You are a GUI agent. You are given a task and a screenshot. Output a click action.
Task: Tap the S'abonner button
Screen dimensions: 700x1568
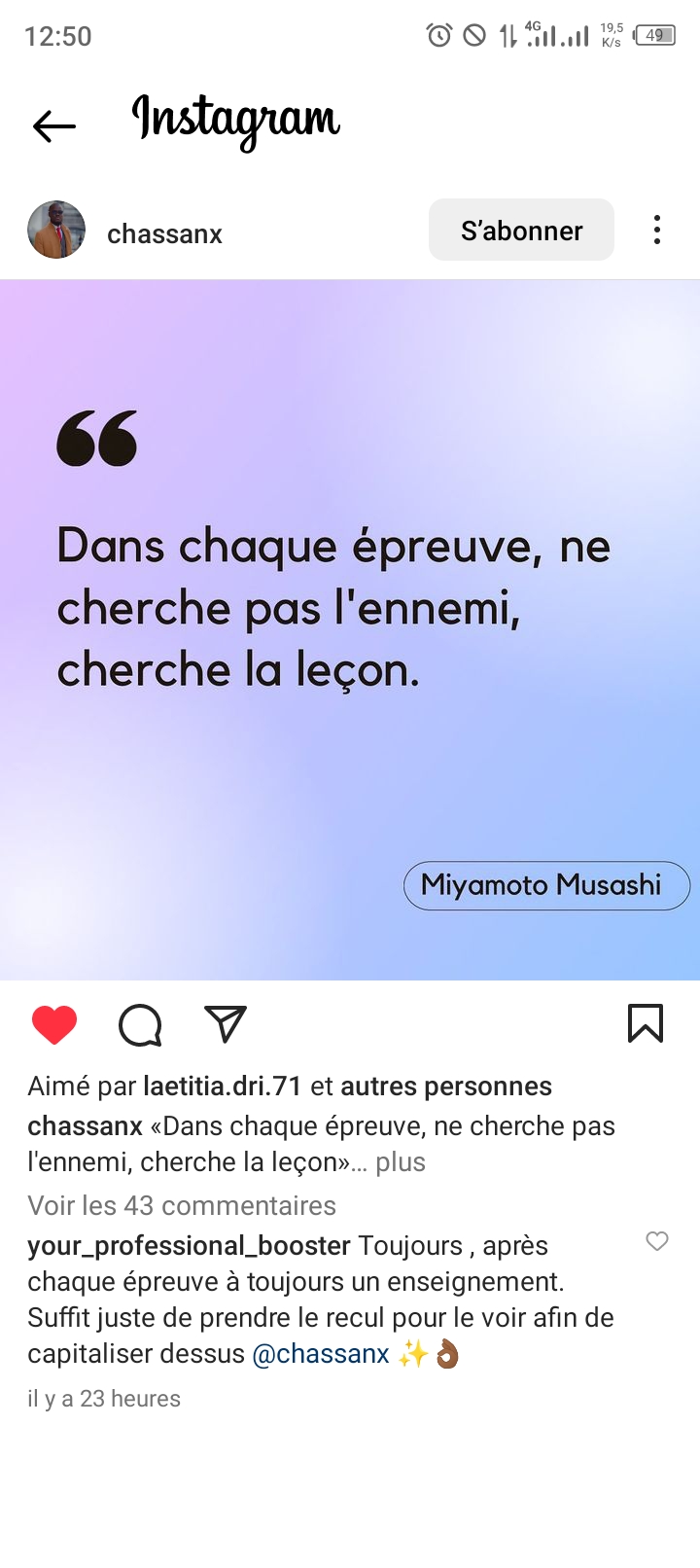click(521, 231)
